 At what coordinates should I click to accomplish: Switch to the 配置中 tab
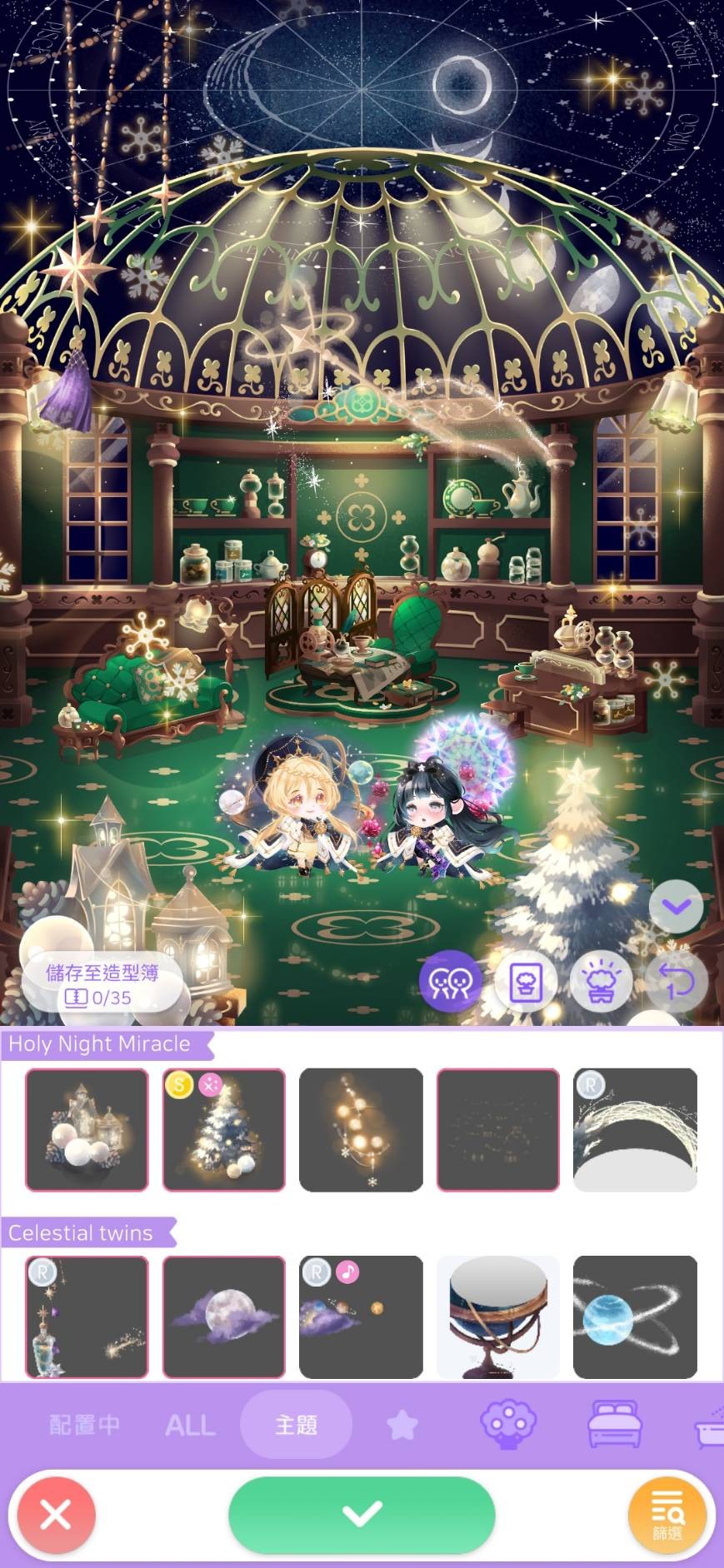tap(84, 1425)
